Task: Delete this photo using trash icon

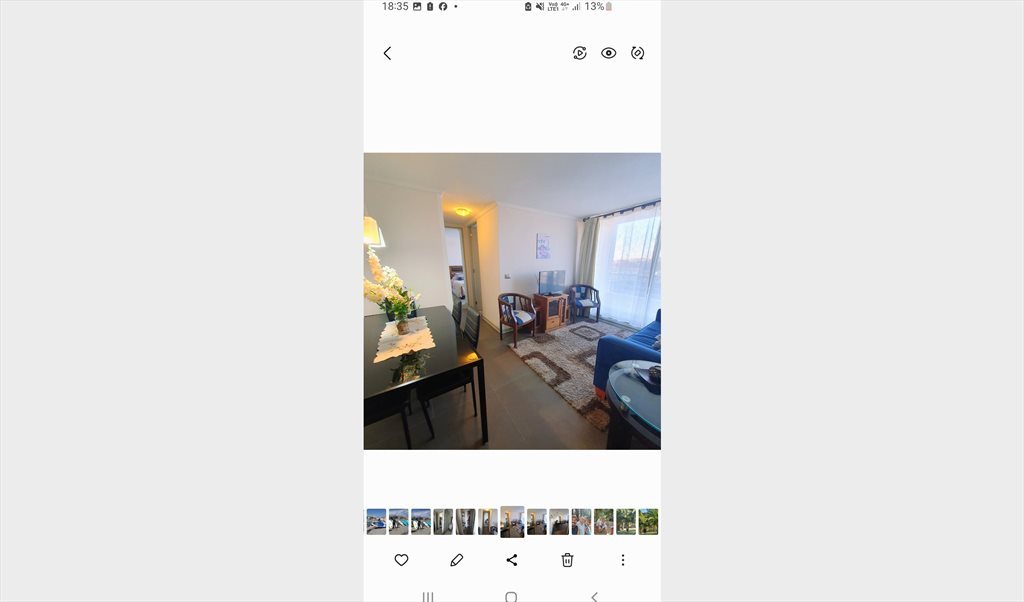Action: 567,560
